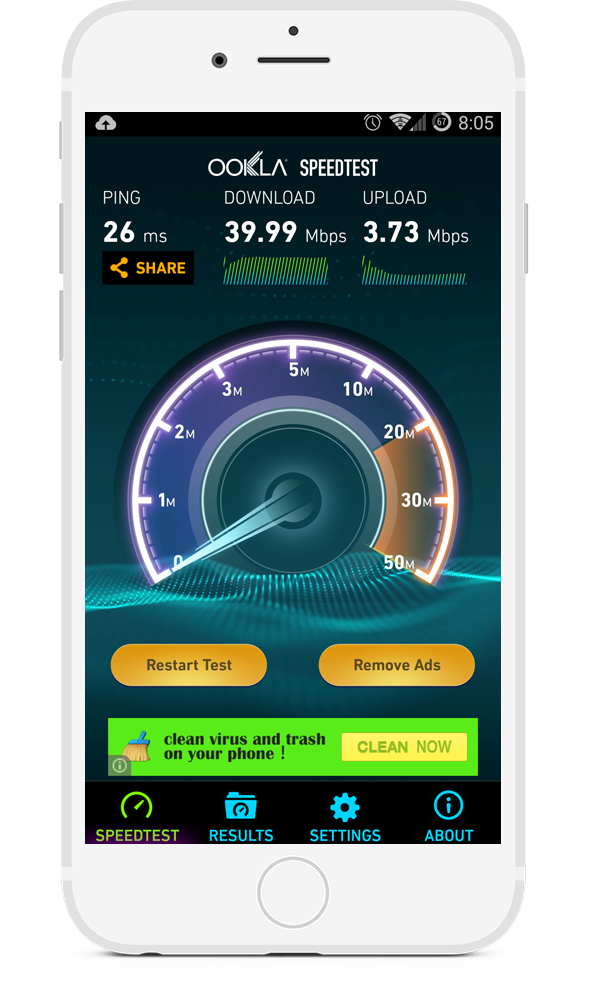Share the speed test result

[x=148, y=268]
